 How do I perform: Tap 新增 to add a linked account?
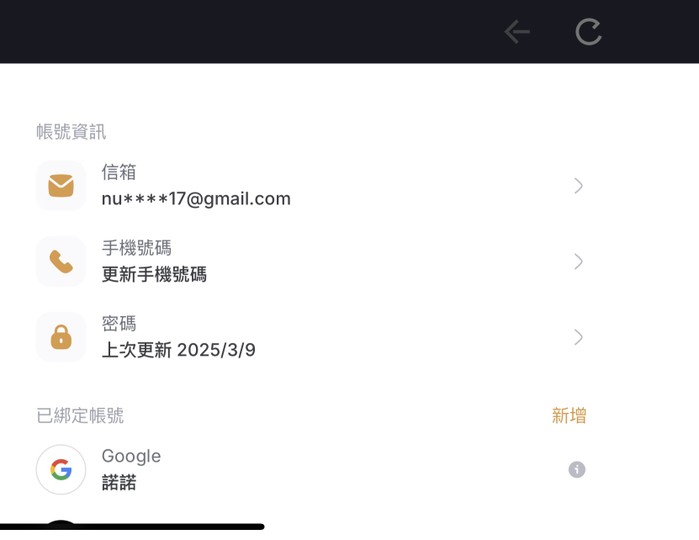click(569, 416)
